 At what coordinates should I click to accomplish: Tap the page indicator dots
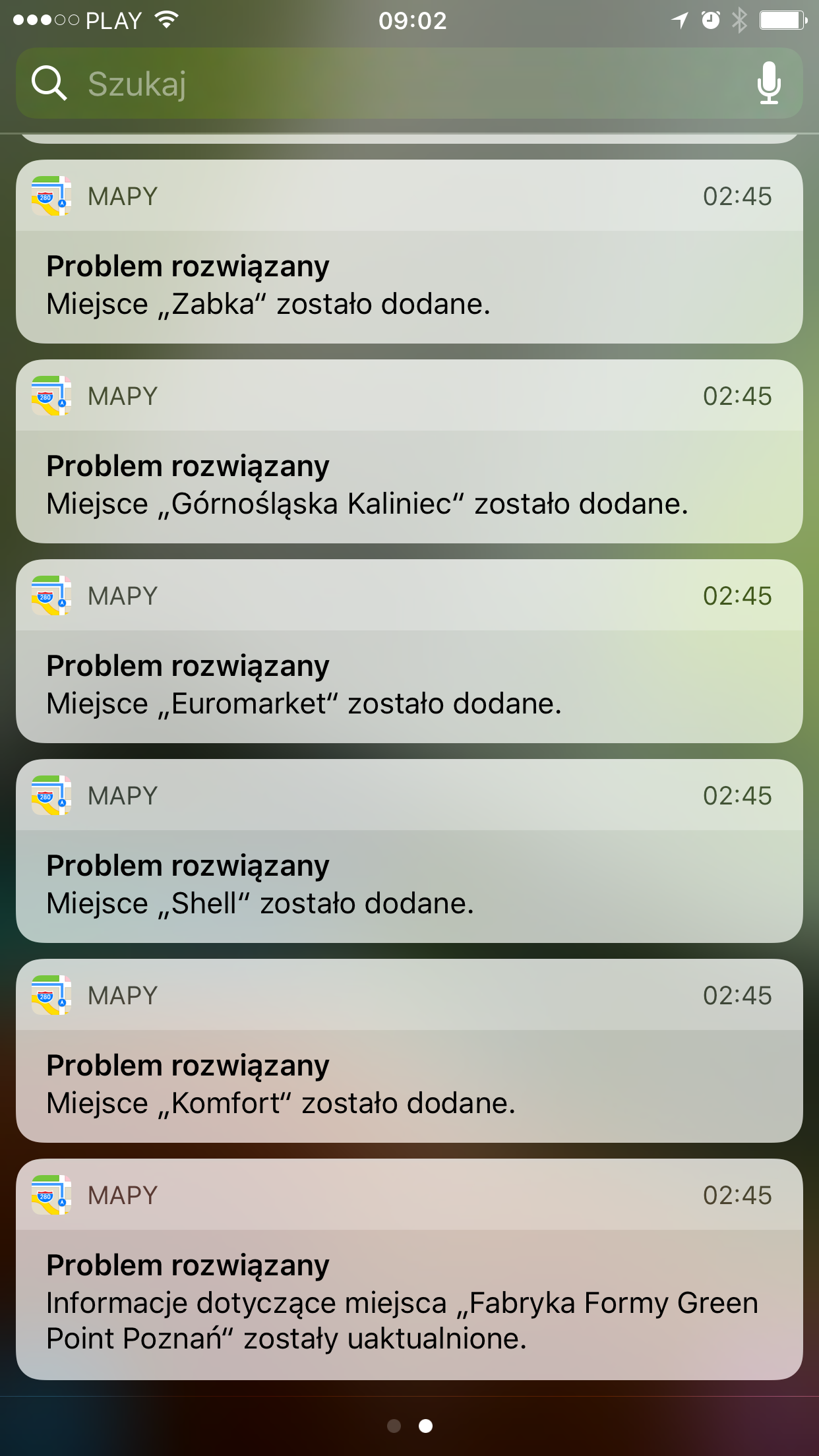click(409, 1426)
